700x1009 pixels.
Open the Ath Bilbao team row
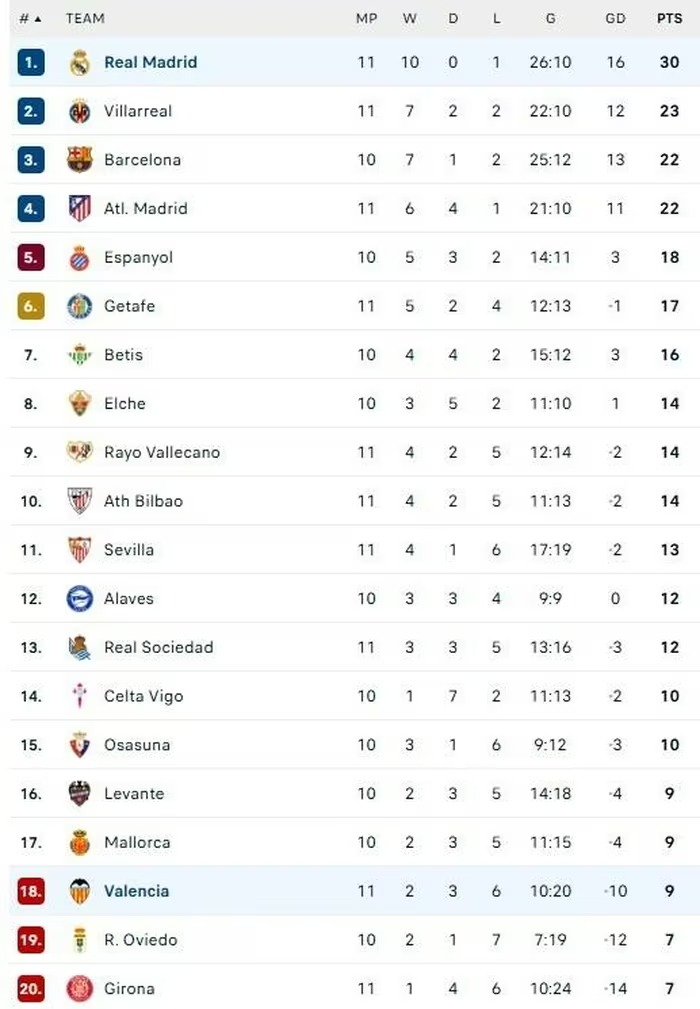click(x=143, y=501)
